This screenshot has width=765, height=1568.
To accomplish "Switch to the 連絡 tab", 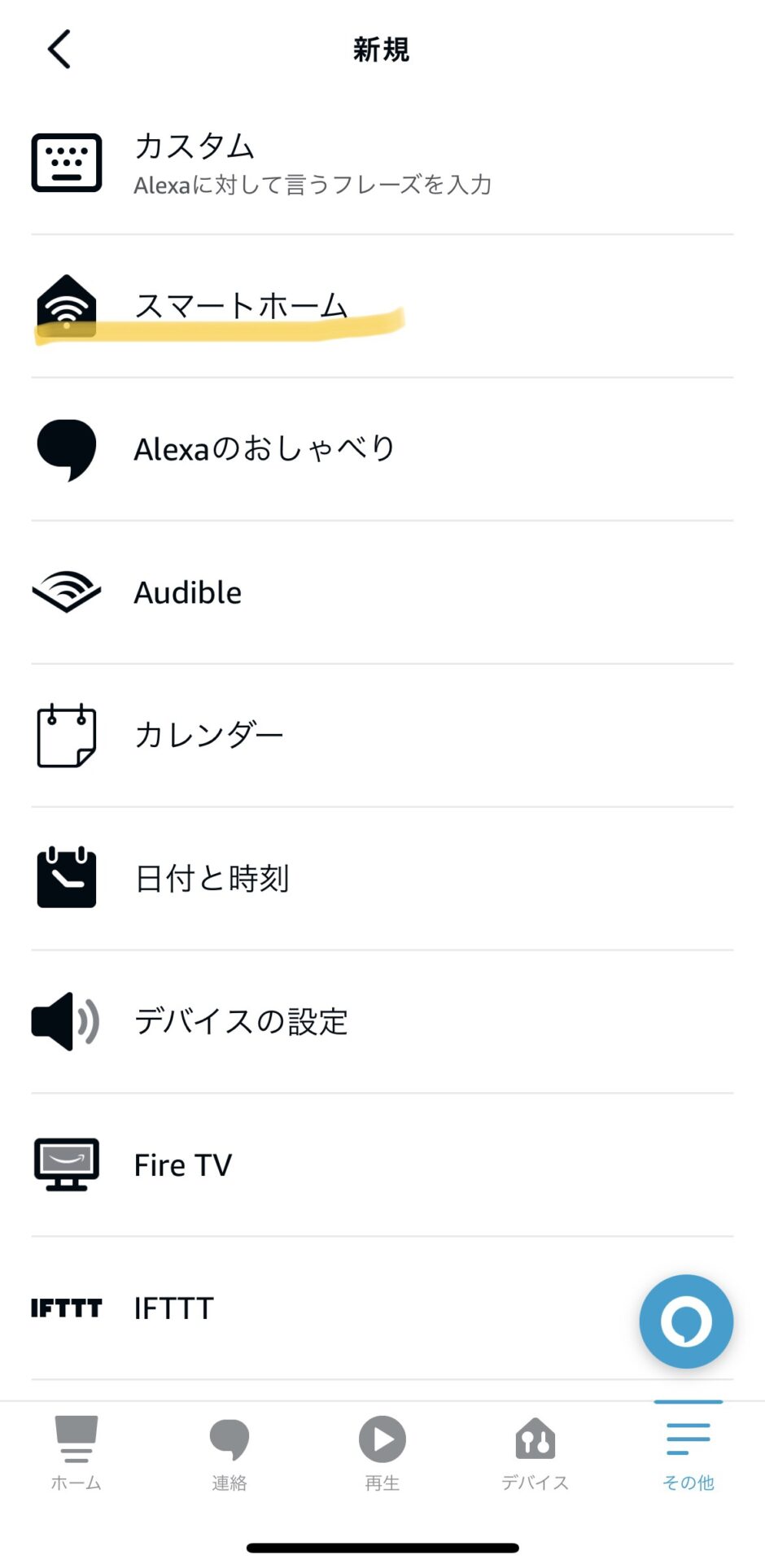I will point(229,1453).
